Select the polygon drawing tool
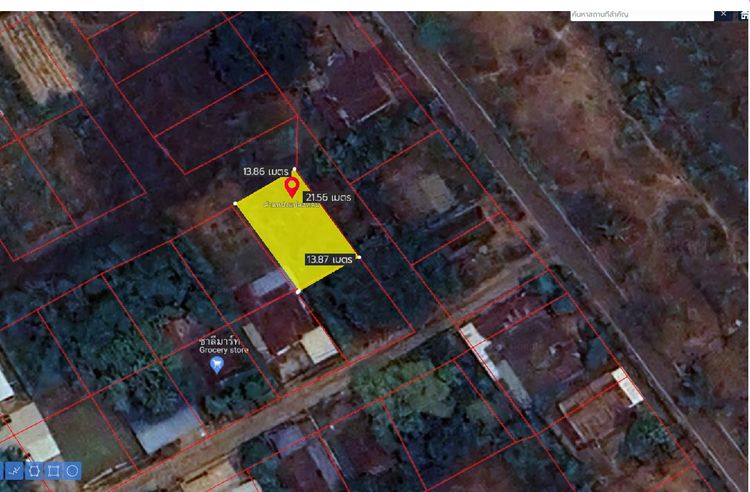Screen dimensions: 750x492 (x=35, y=470)
